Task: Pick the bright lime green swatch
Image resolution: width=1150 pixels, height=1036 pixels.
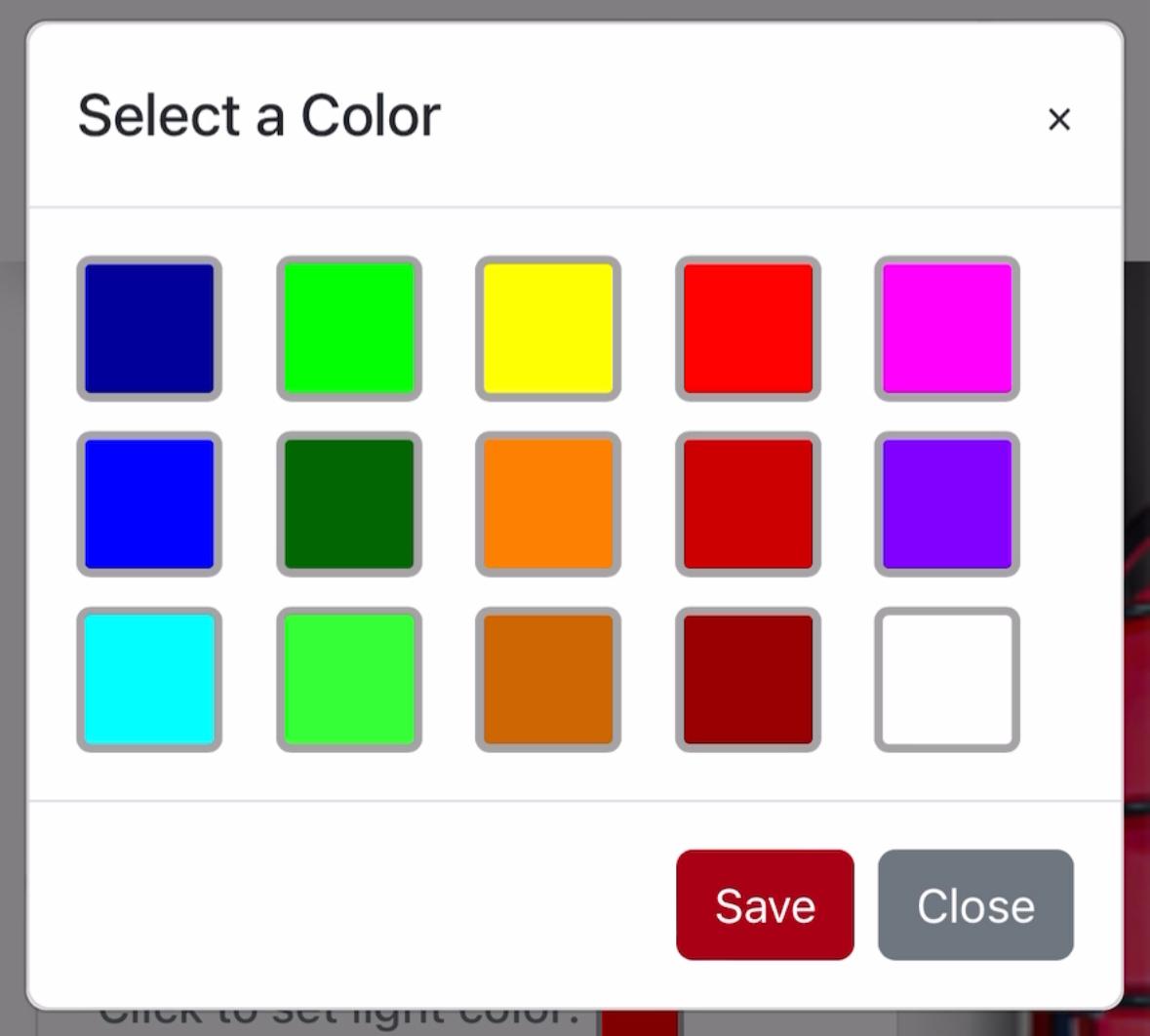Action: coord(349,329)
